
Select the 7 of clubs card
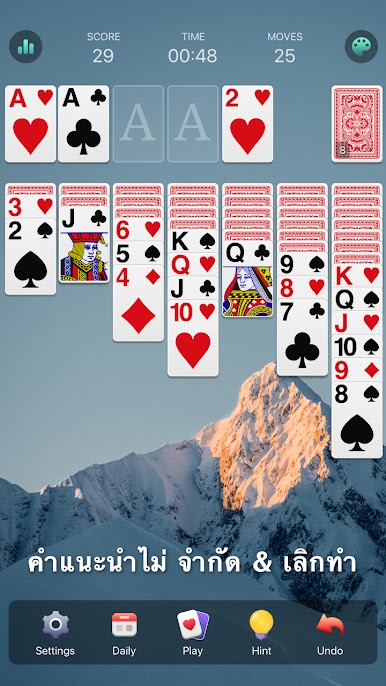(302, 337)
